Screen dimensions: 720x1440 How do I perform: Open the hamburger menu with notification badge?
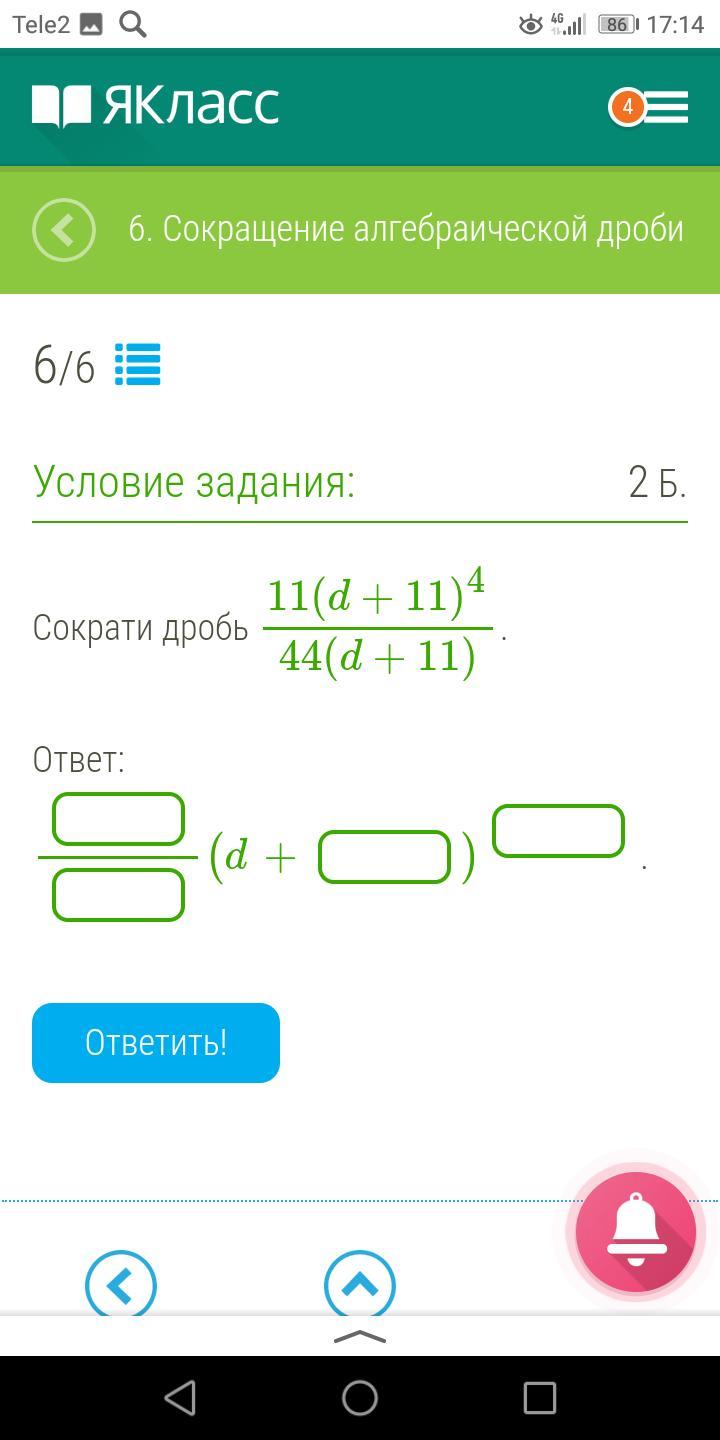point(650,107)
